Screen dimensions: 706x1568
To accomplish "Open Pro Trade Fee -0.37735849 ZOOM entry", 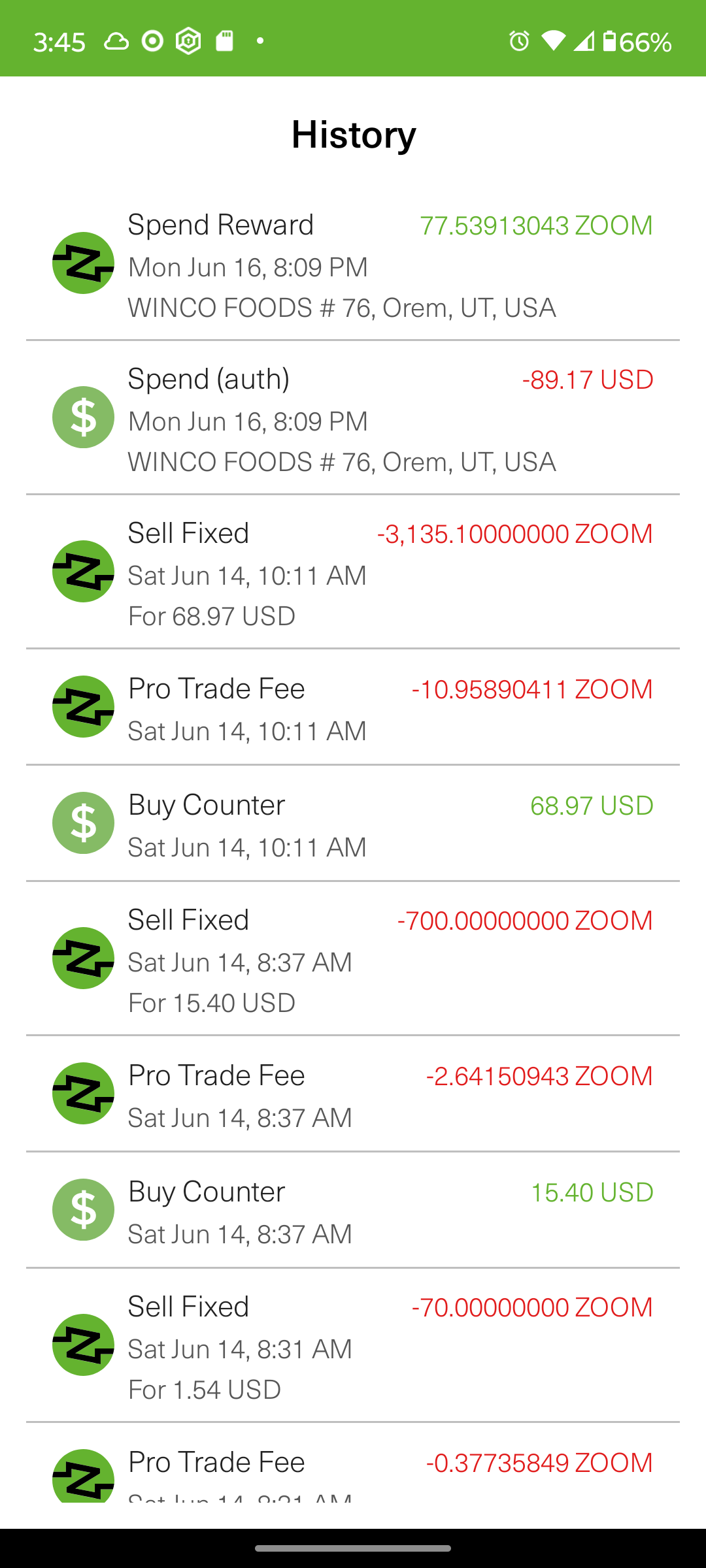I will 353,1470.
